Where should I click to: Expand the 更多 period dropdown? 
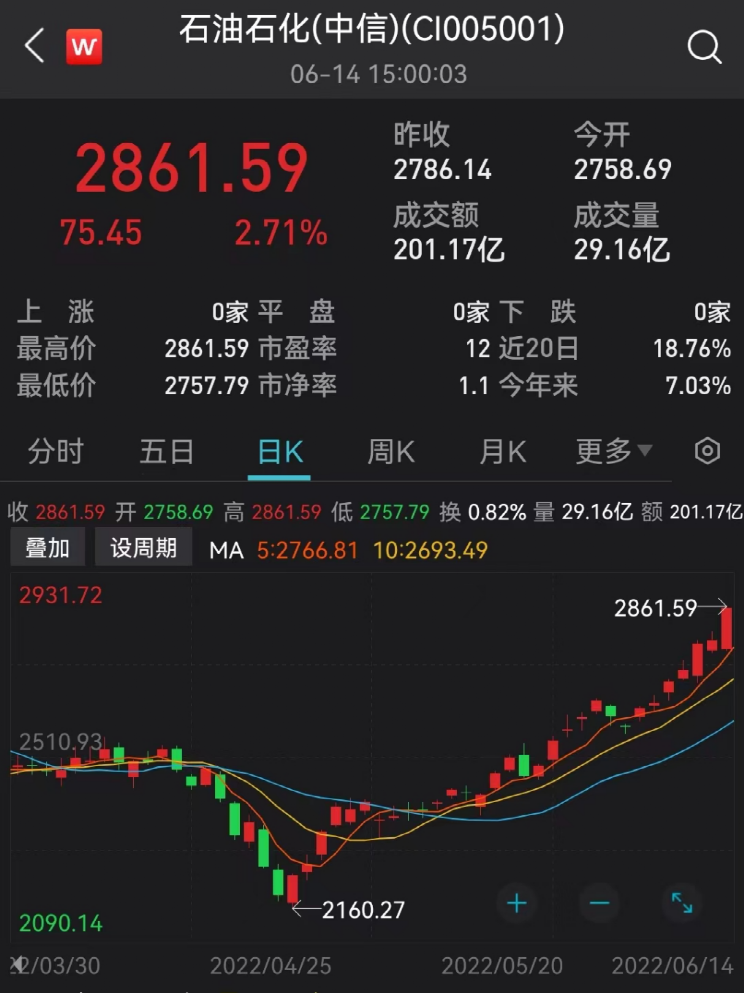coord(614,452)
